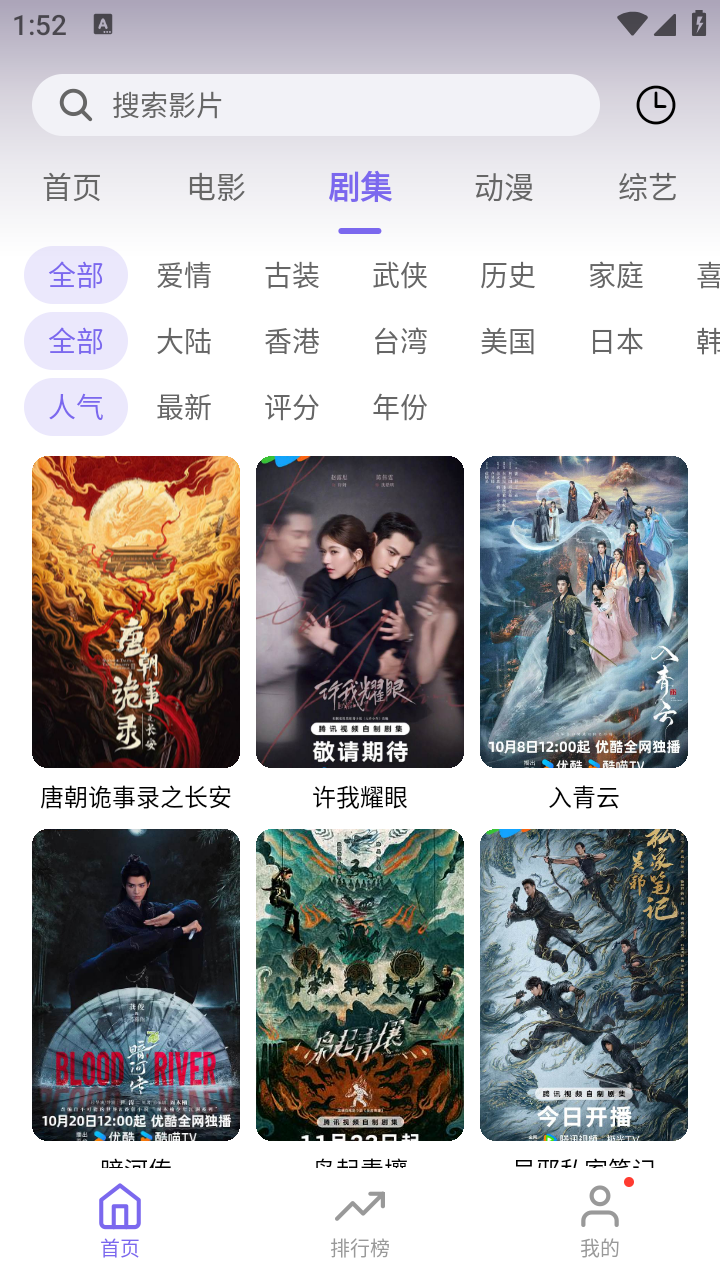The height and width of the screenshot is (1280, 720).
Task: Tap the notification dot on 我的
Action: pyautogui.click(x=627, y=1182)
